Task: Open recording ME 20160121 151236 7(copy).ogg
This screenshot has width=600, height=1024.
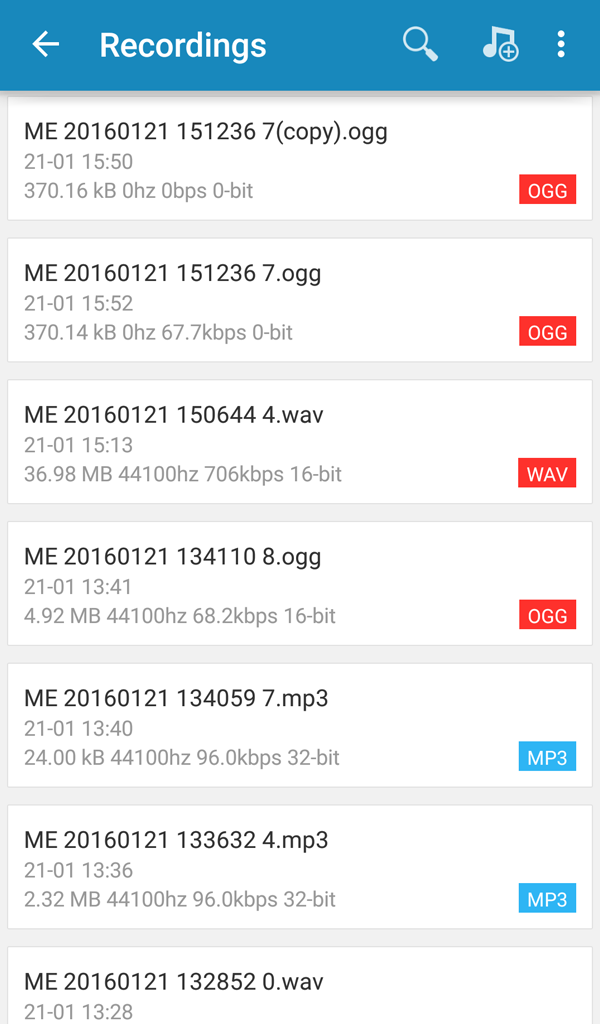Action: pyautogui.click(x=300, y=159)
